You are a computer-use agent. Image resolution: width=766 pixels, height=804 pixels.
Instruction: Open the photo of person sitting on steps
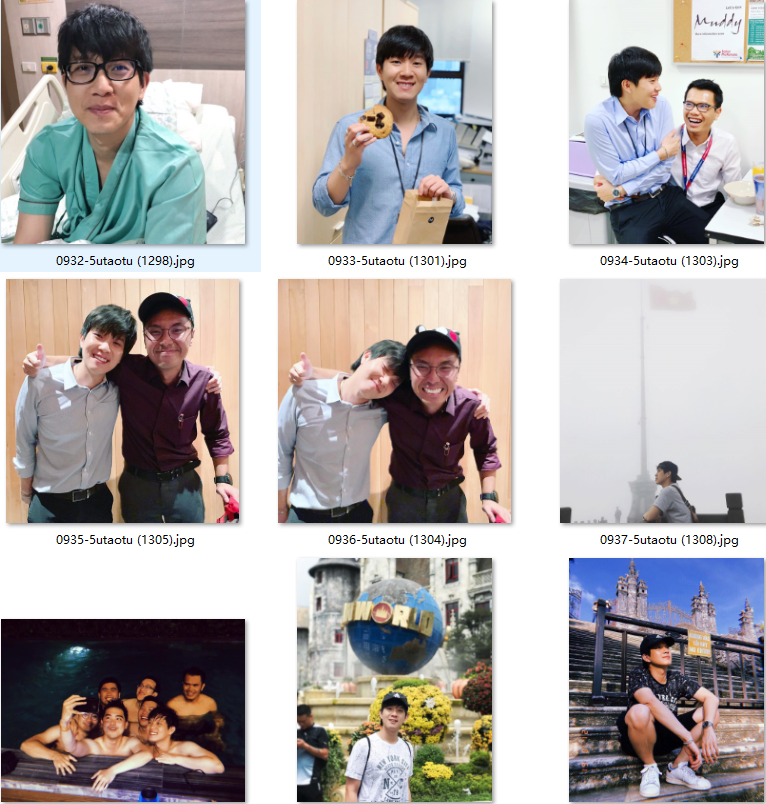[667, 680]
